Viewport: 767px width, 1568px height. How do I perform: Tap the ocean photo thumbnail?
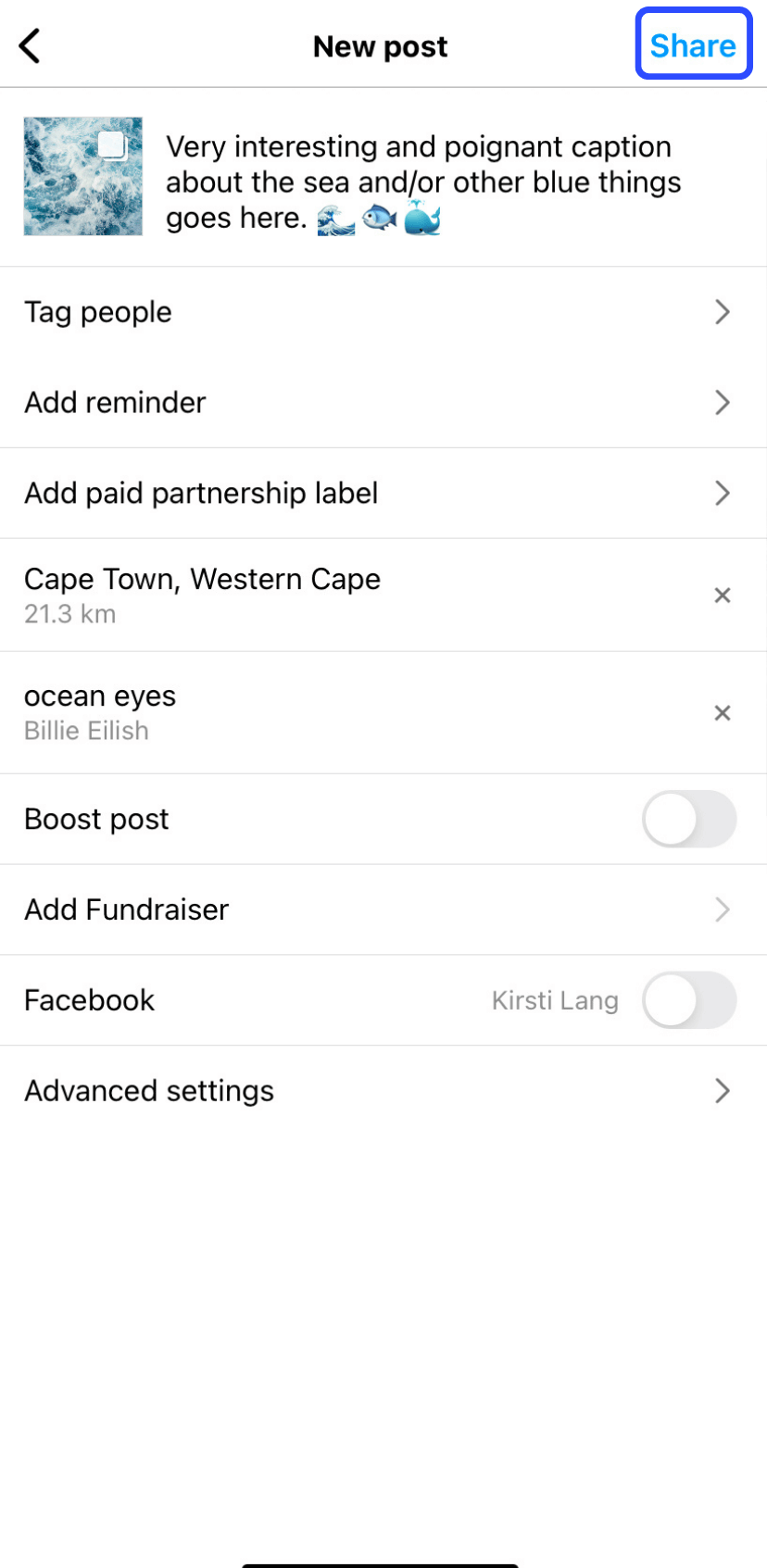click(x=82, y=176)
